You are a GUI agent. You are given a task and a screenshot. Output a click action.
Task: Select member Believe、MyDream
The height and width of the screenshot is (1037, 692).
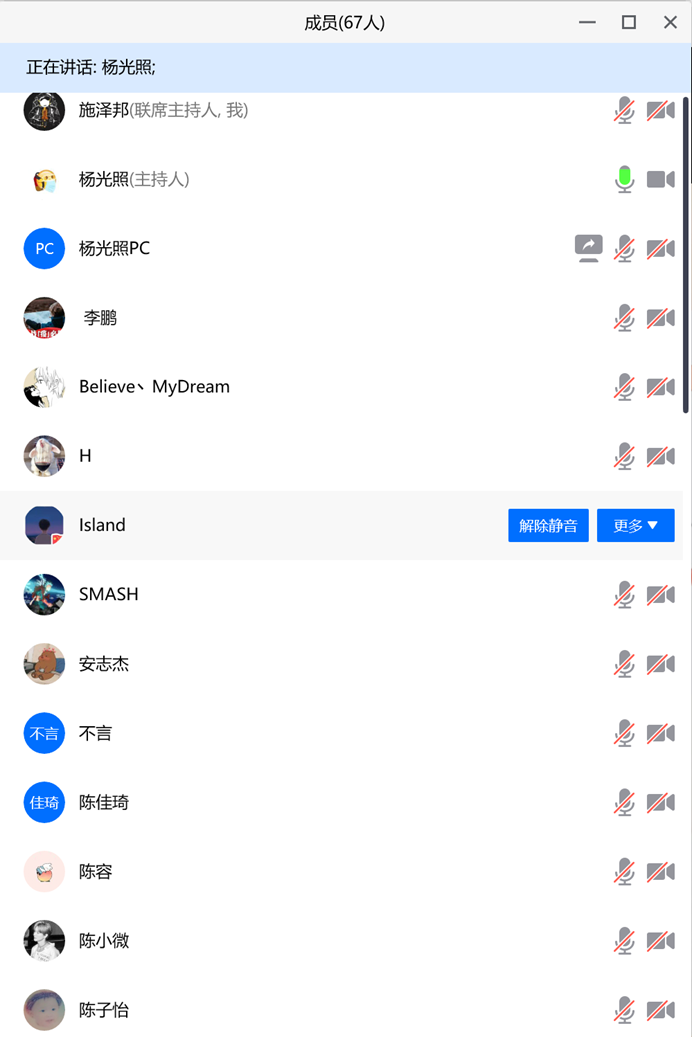click(154, 387)
